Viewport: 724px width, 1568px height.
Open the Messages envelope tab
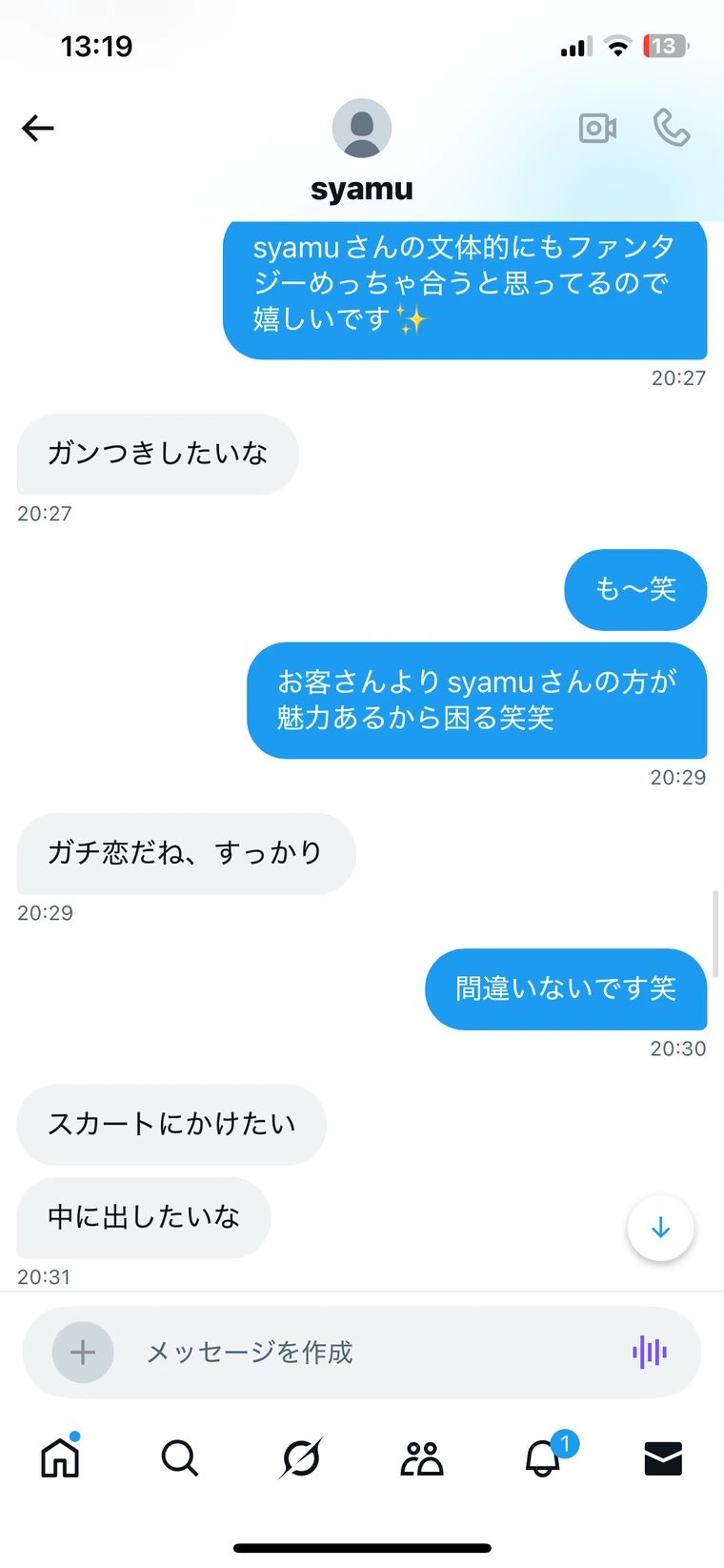coord(663,1457)
